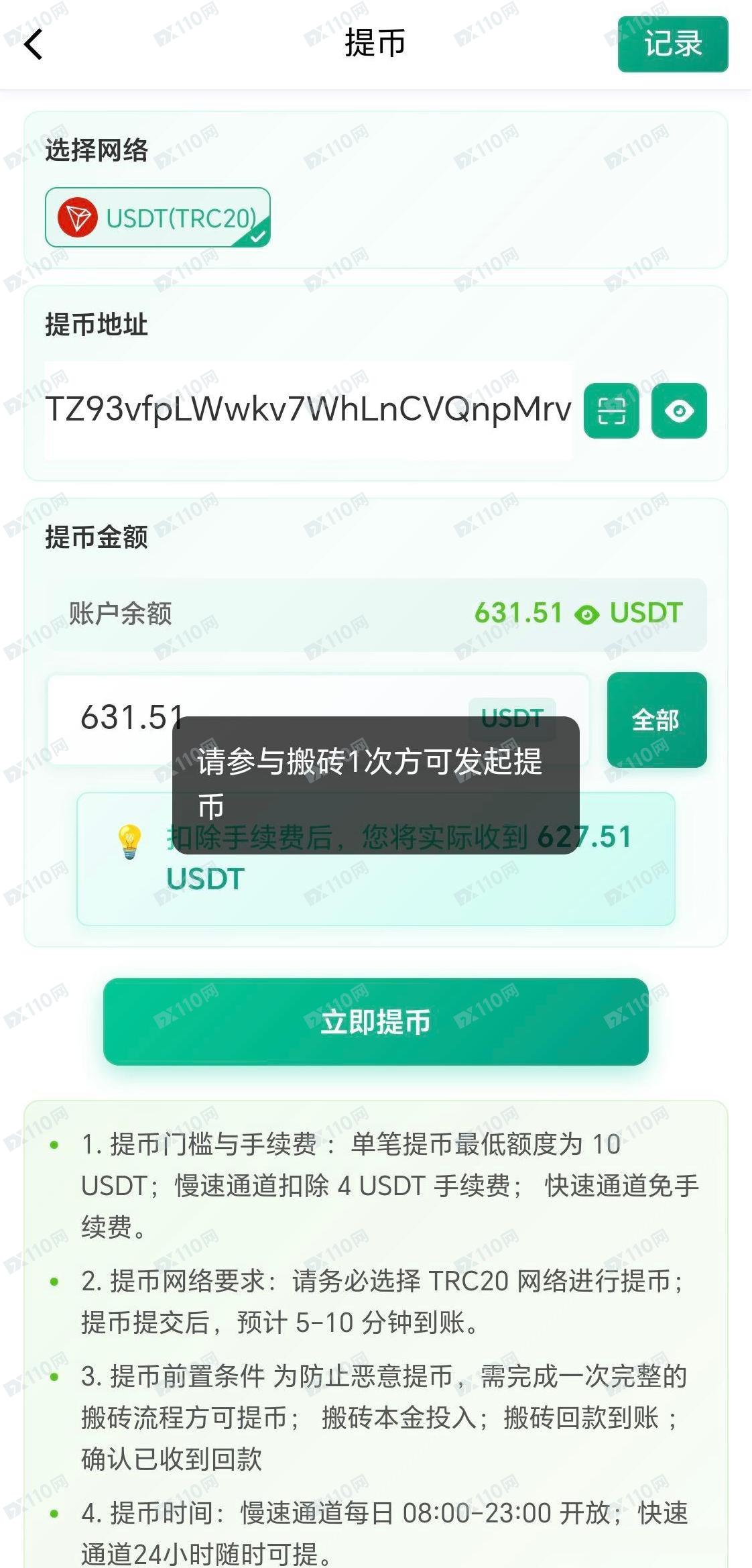Hide the account balance with the eye
The width and height of the screenshot is (752, 1568).
tap(586, 614)
